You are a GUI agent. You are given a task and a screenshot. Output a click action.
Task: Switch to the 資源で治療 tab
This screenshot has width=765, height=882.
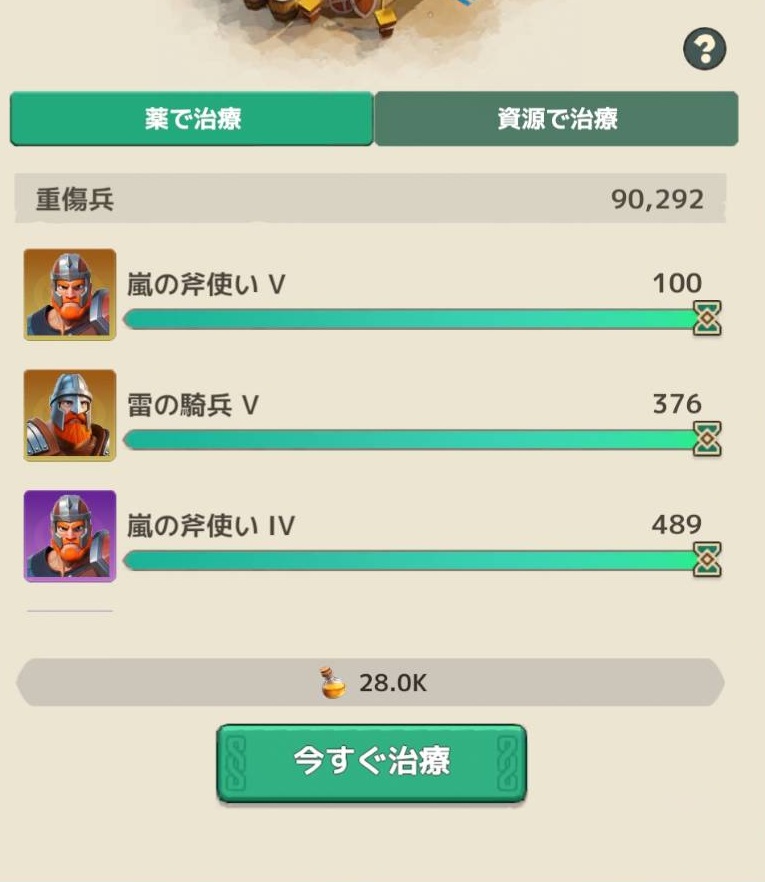[x=557, y=120]
